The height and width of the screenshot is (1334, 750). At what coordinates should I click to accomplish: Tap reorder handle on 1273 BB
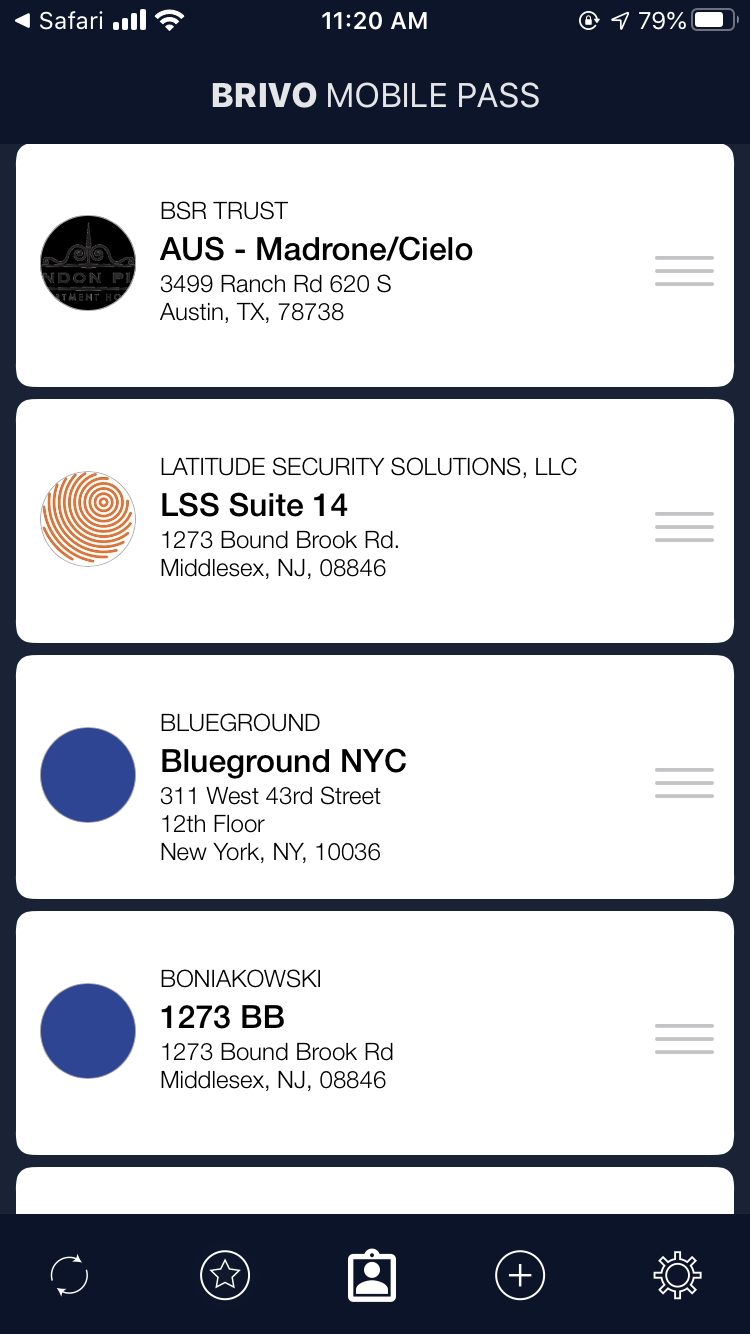click(x=684, y=1039)
